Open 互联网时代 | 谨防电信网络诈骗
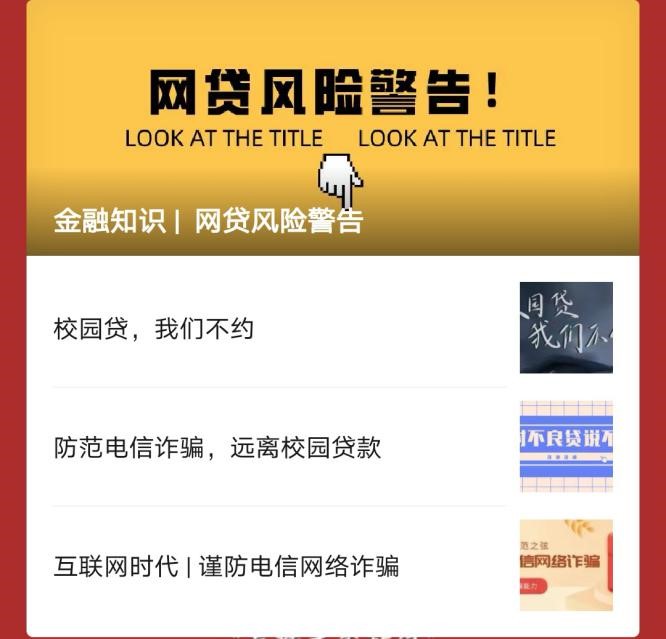The image size is (666, 639). pyautogui.click(x=227, y=566)
